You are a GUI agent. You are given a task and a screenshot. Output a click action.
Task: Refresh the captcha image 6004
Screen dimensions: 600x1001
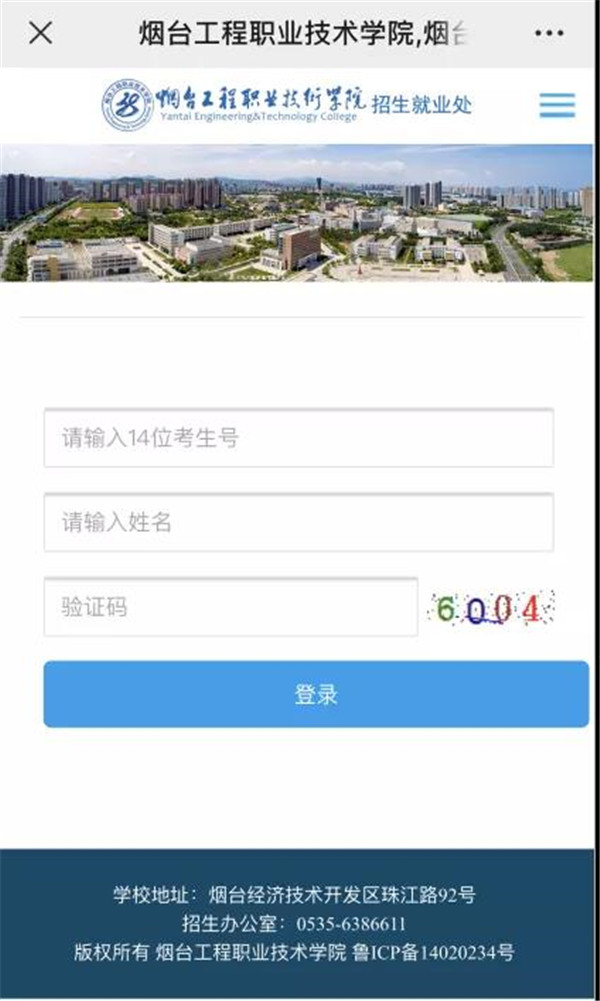pyautogui.click(x=490, y=608)
